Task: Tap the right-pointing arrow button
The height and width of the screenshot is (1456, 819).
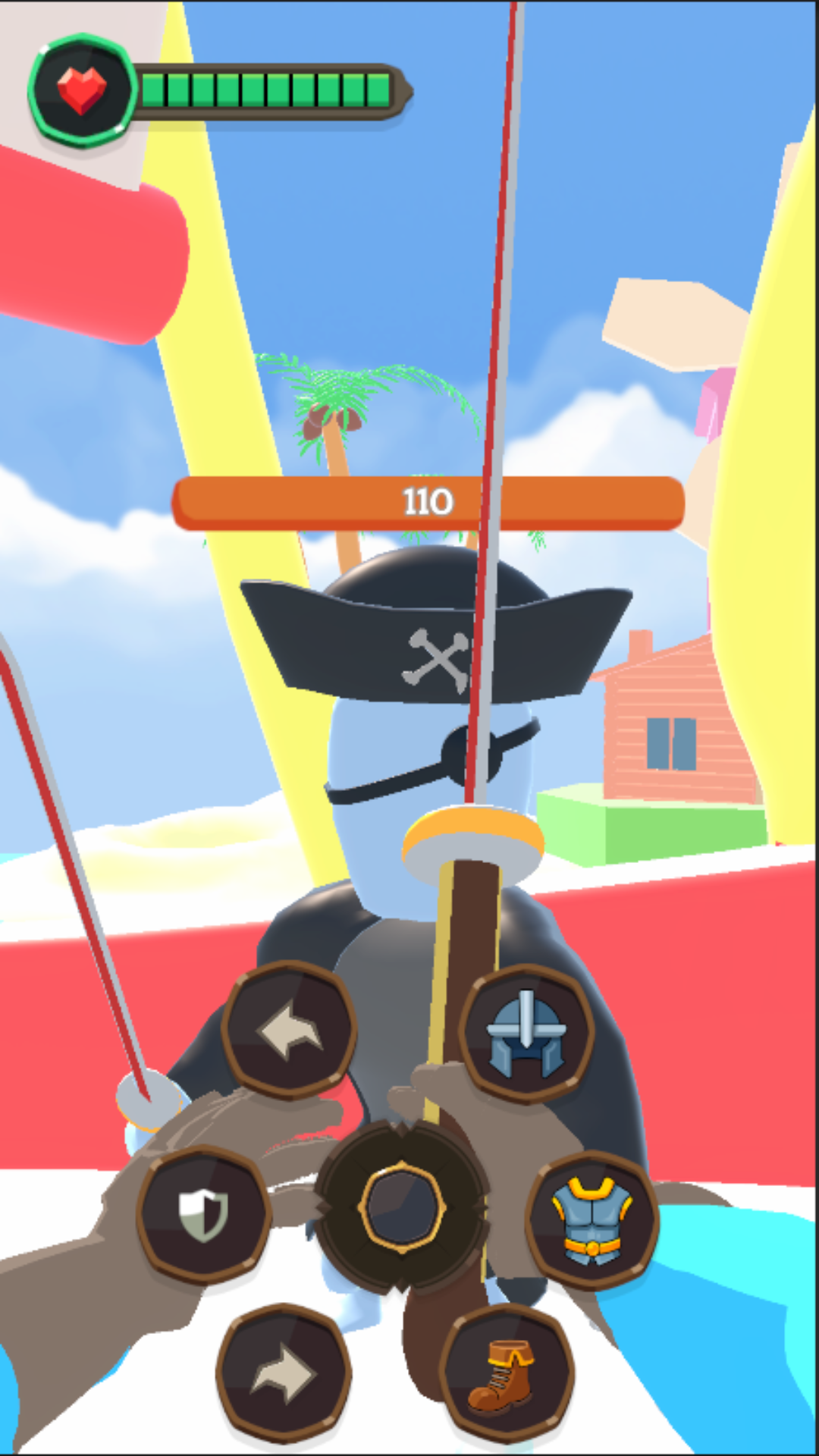Action: (284, 1373)
